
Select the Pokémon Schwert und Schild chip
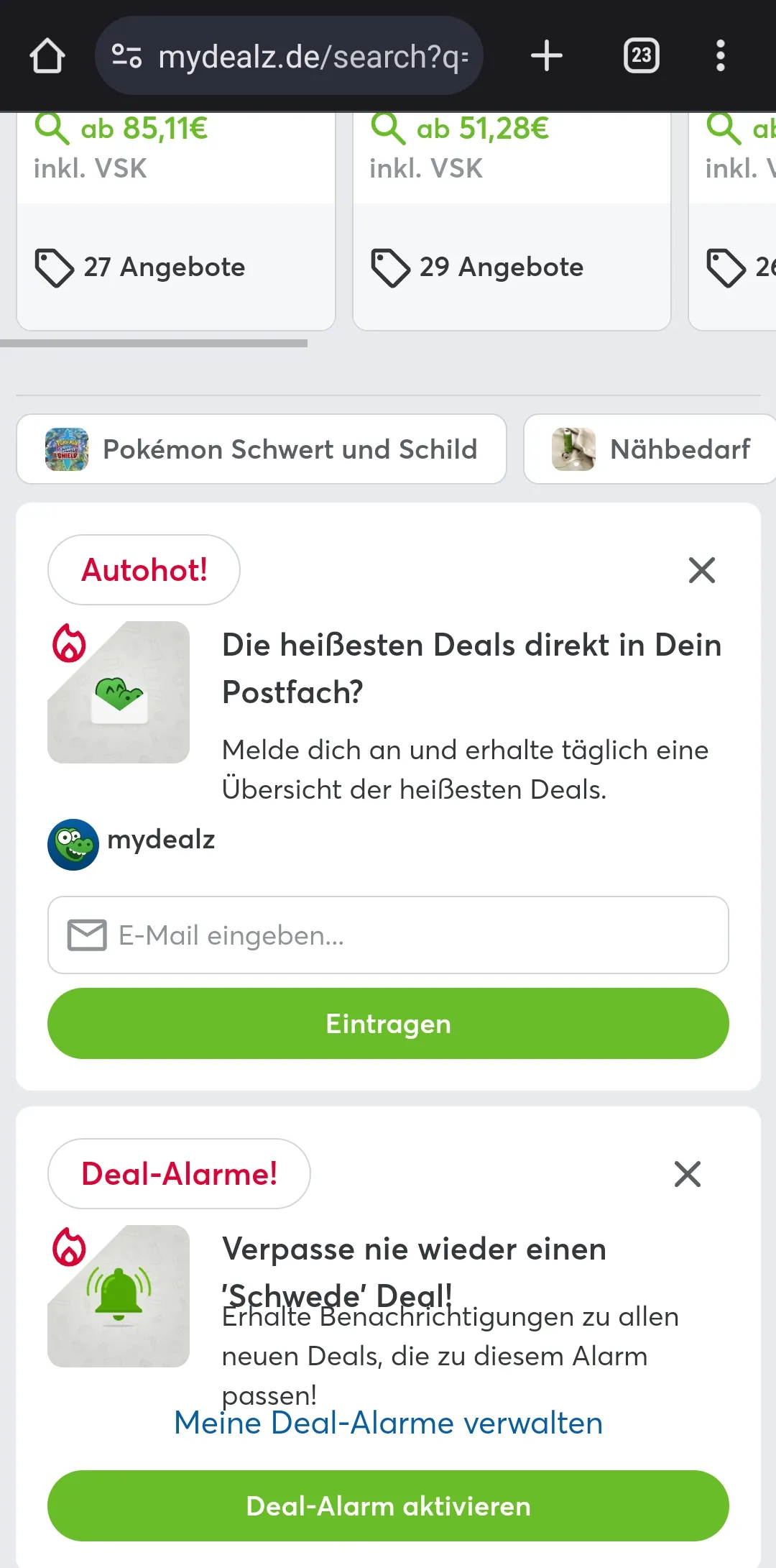pyautogui.click(x=262, y=449)
